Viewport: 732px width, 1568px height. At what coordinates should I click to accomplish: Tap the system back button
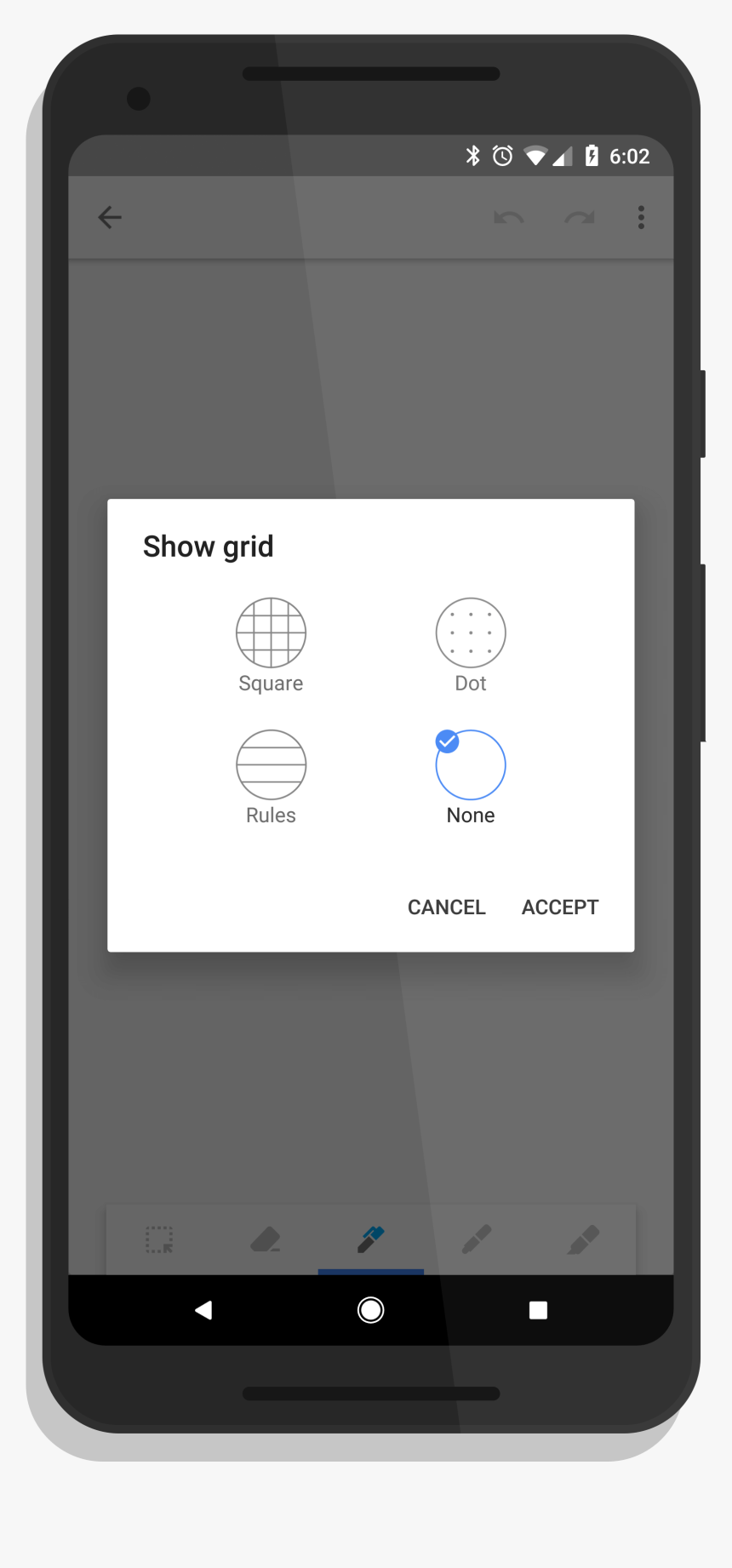pyautogui.click(x=203, y=1310)
